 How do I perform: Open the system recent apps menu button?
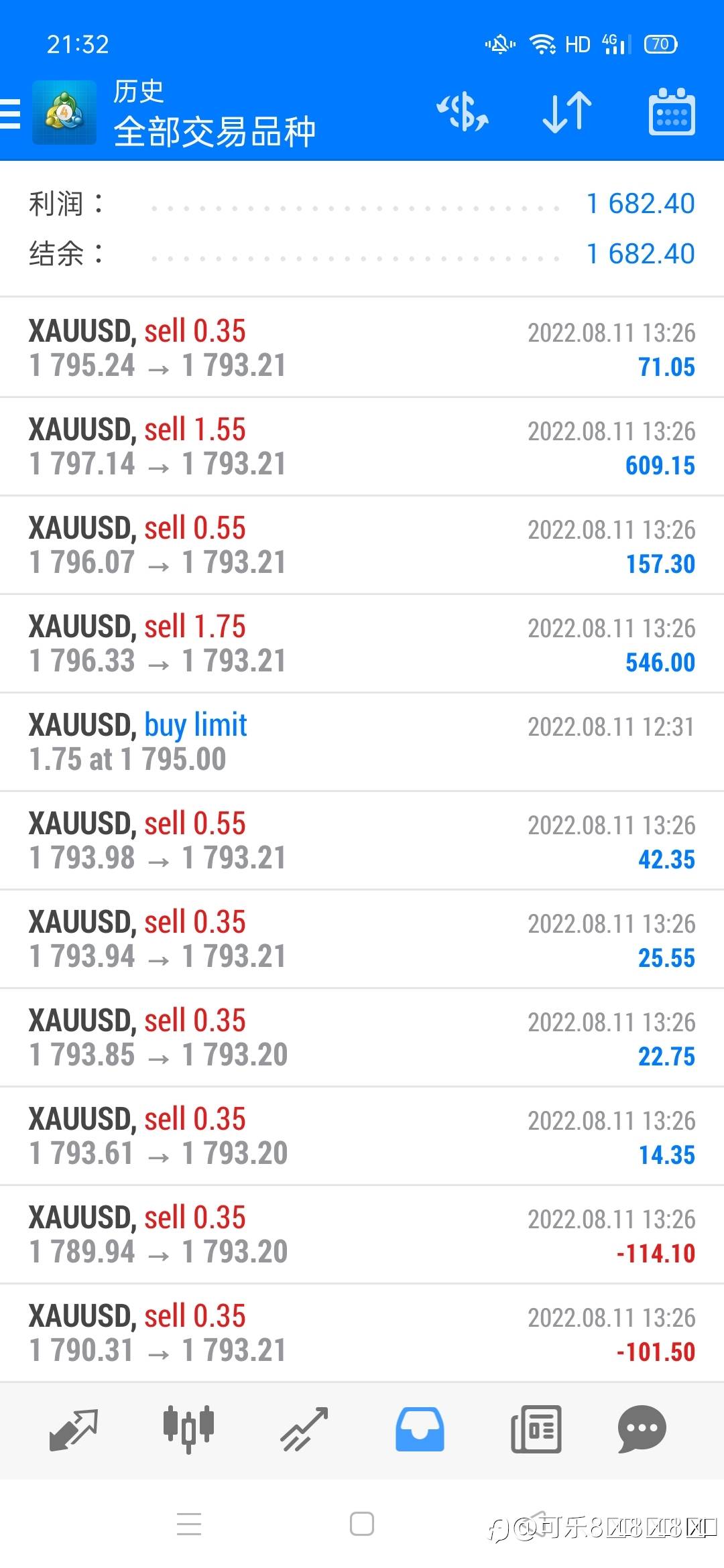pos(189,1524)
